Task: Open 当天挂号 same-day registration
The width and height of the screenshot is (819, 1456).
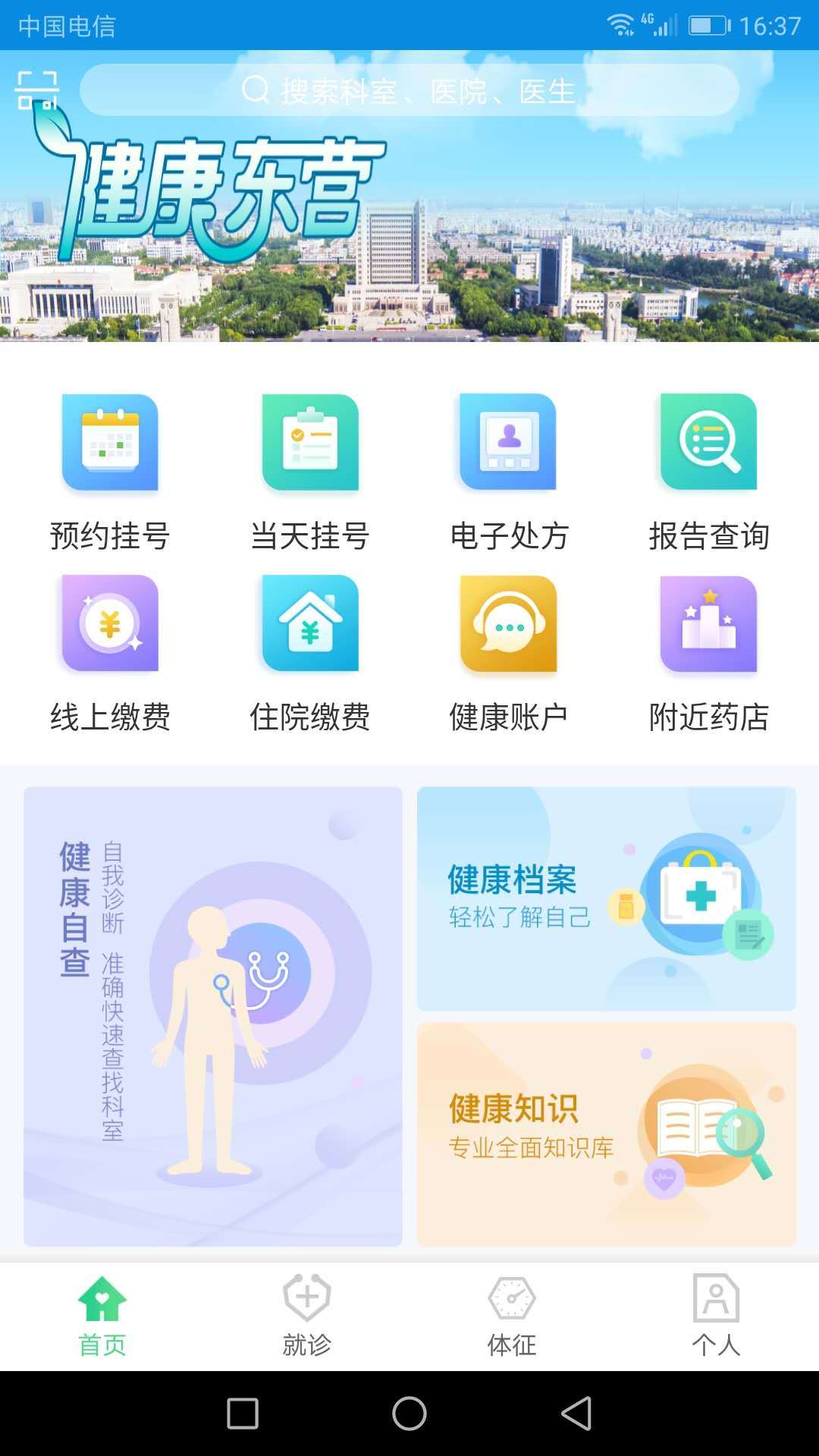Action: point(309,472)
